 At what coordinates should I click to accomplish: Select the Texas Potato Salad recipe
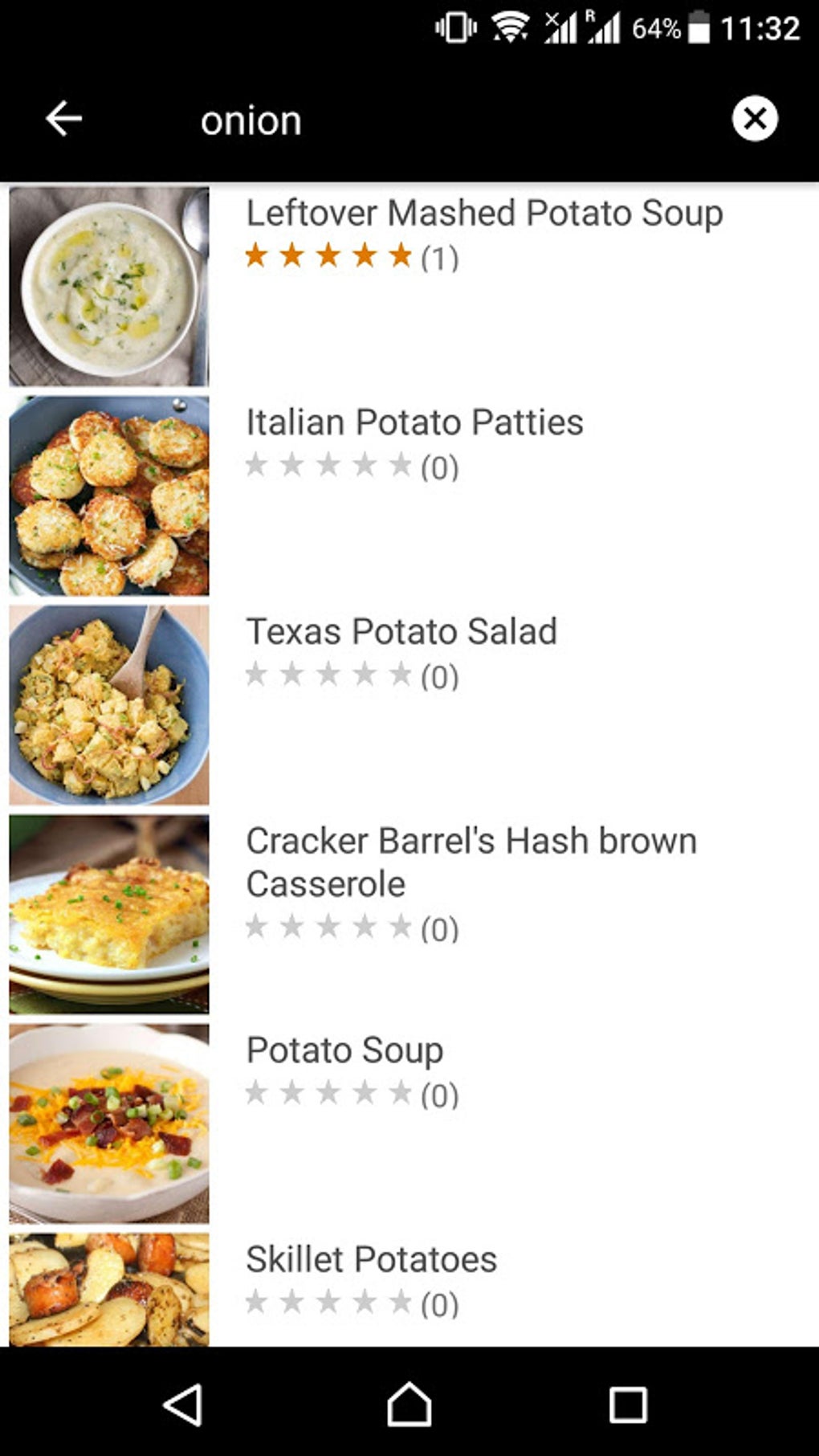(401, 631)
